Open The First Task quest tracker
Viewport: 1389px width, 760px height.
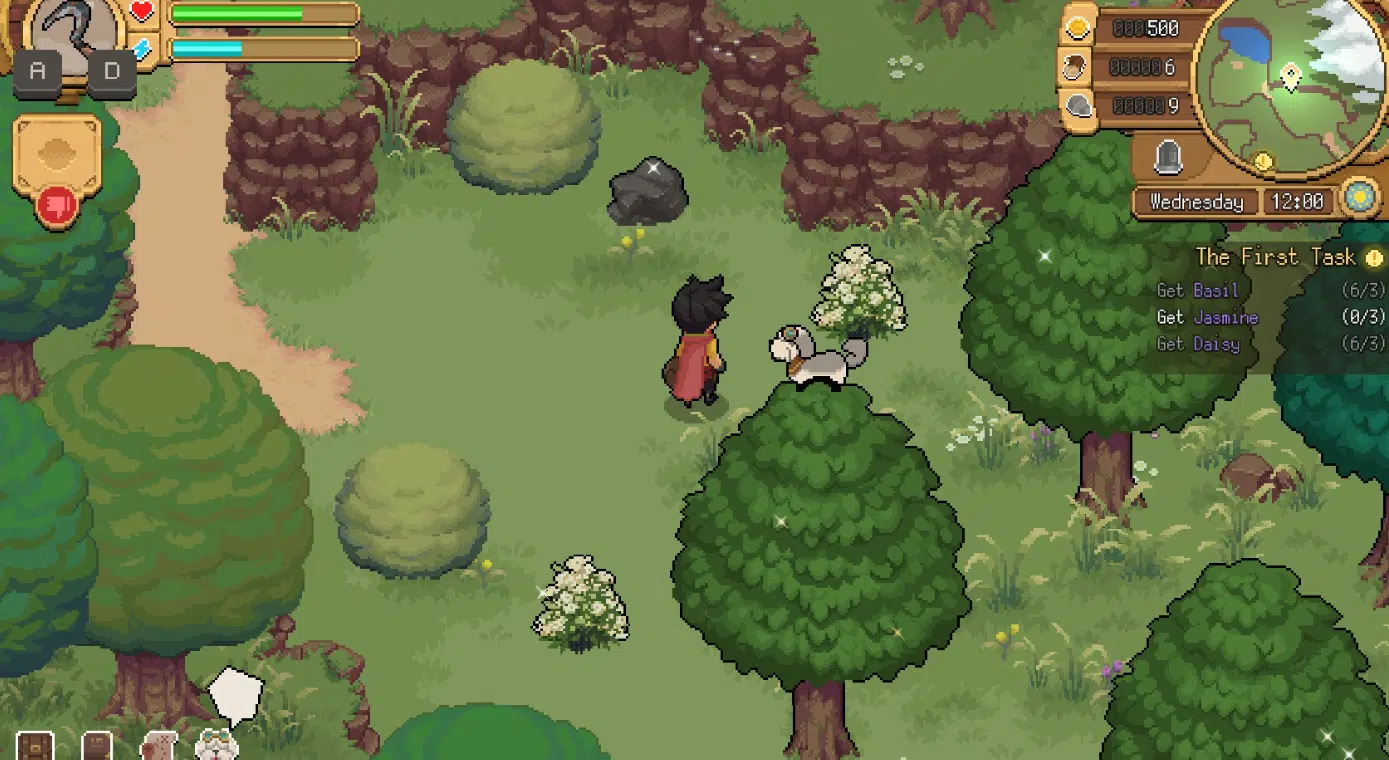(x=1275, y=257)
